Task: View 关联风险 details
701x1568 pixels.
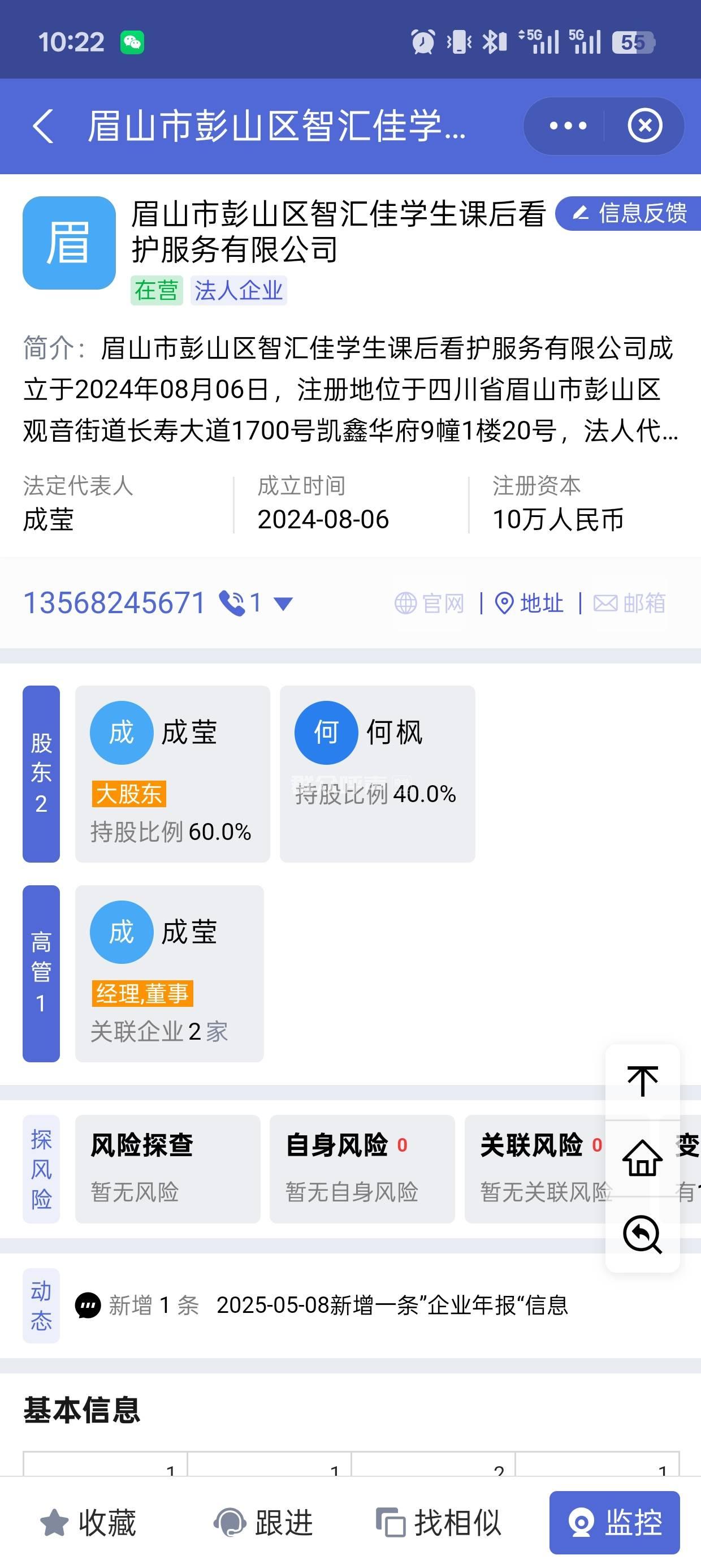Action: (x=534, y=1169)
